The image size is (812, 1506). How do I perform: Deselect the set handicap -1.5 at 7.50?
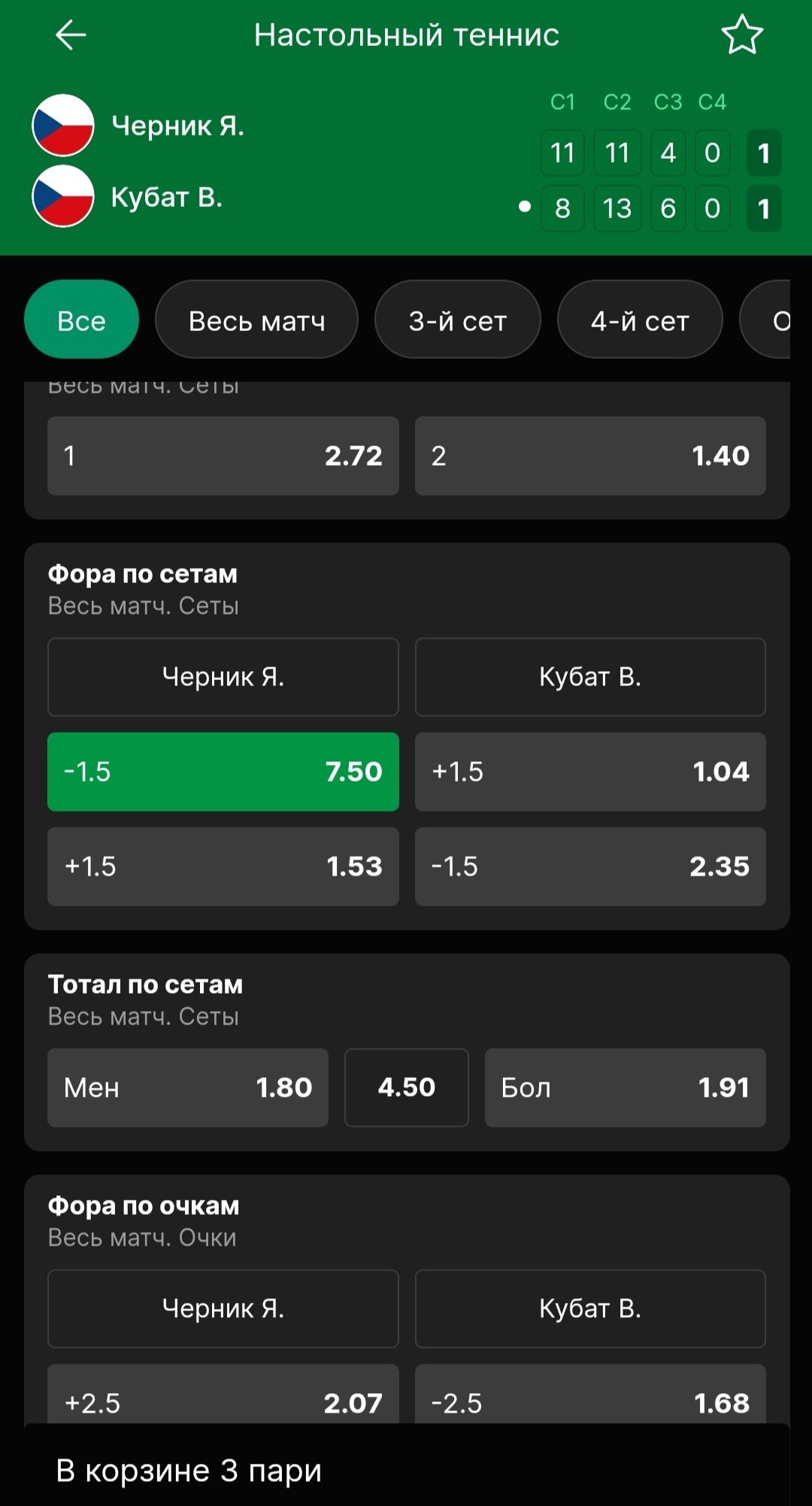223,772
